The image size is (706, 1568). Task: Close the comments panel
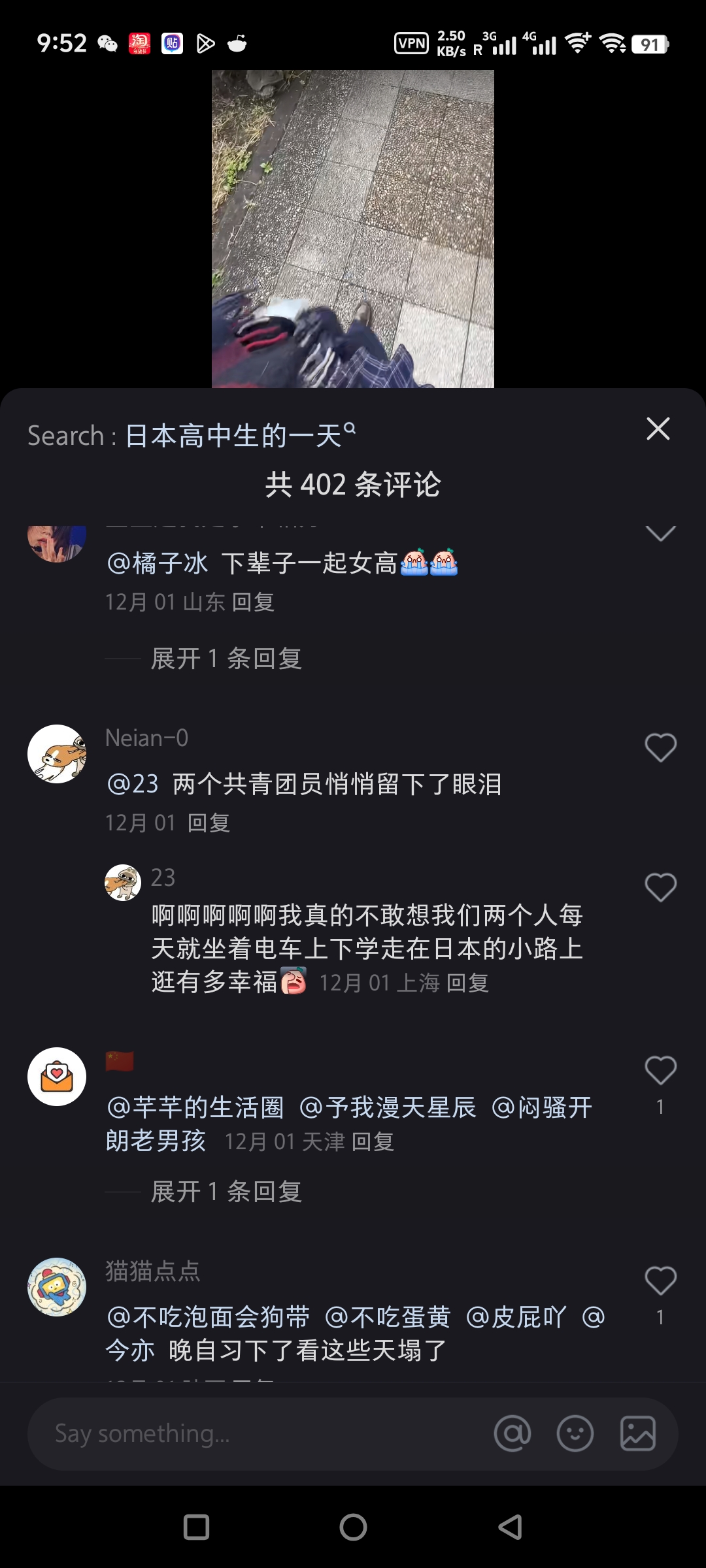coord(658,429)
